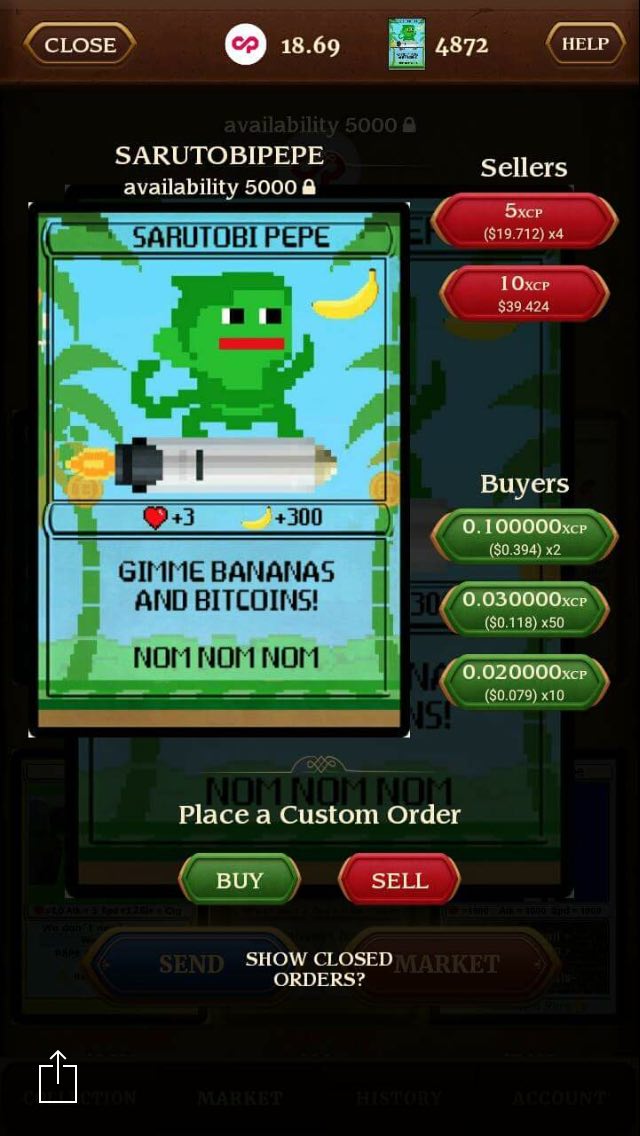Tap the share icon
This screenshot has width=640, height=1136.
[x=58, y=1077]
